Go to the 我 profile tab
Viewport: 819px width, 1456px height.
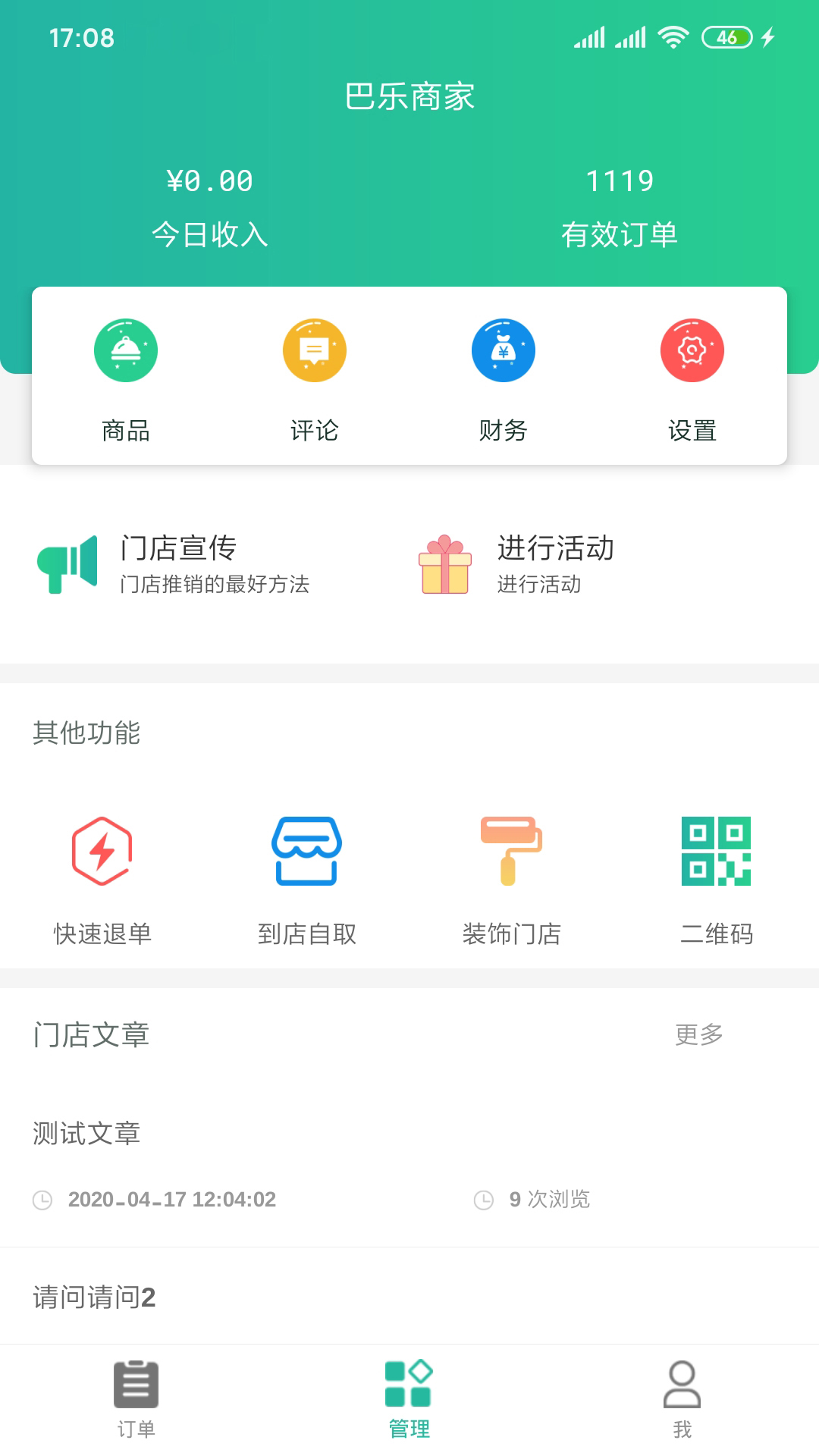click(x=682, y=1399)
